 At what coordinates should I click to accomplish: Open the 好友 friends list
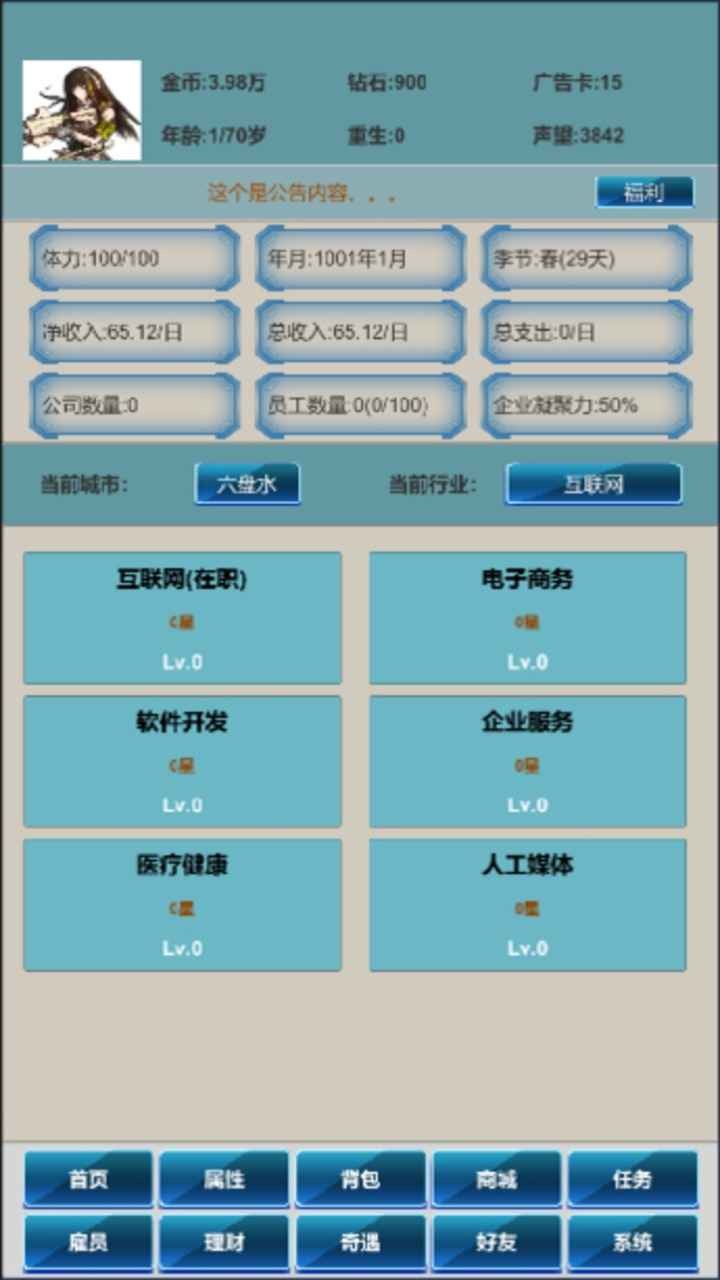[x=496, y=1243]
